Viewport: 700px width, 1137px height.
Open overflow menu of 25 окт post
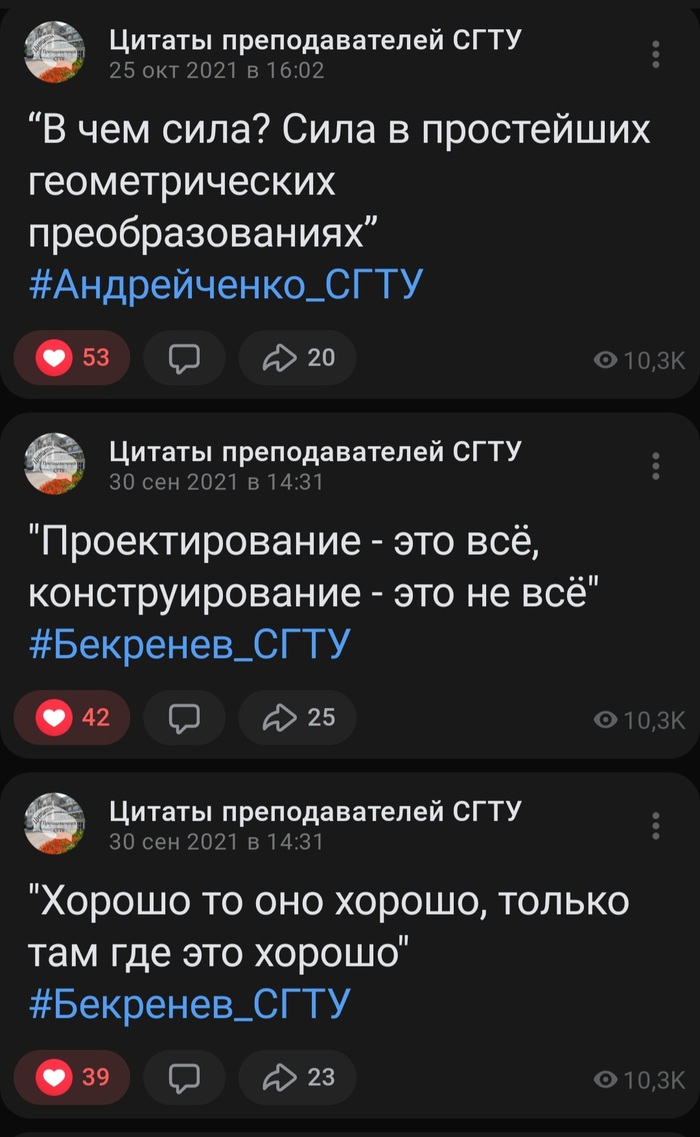pos(656,54)
